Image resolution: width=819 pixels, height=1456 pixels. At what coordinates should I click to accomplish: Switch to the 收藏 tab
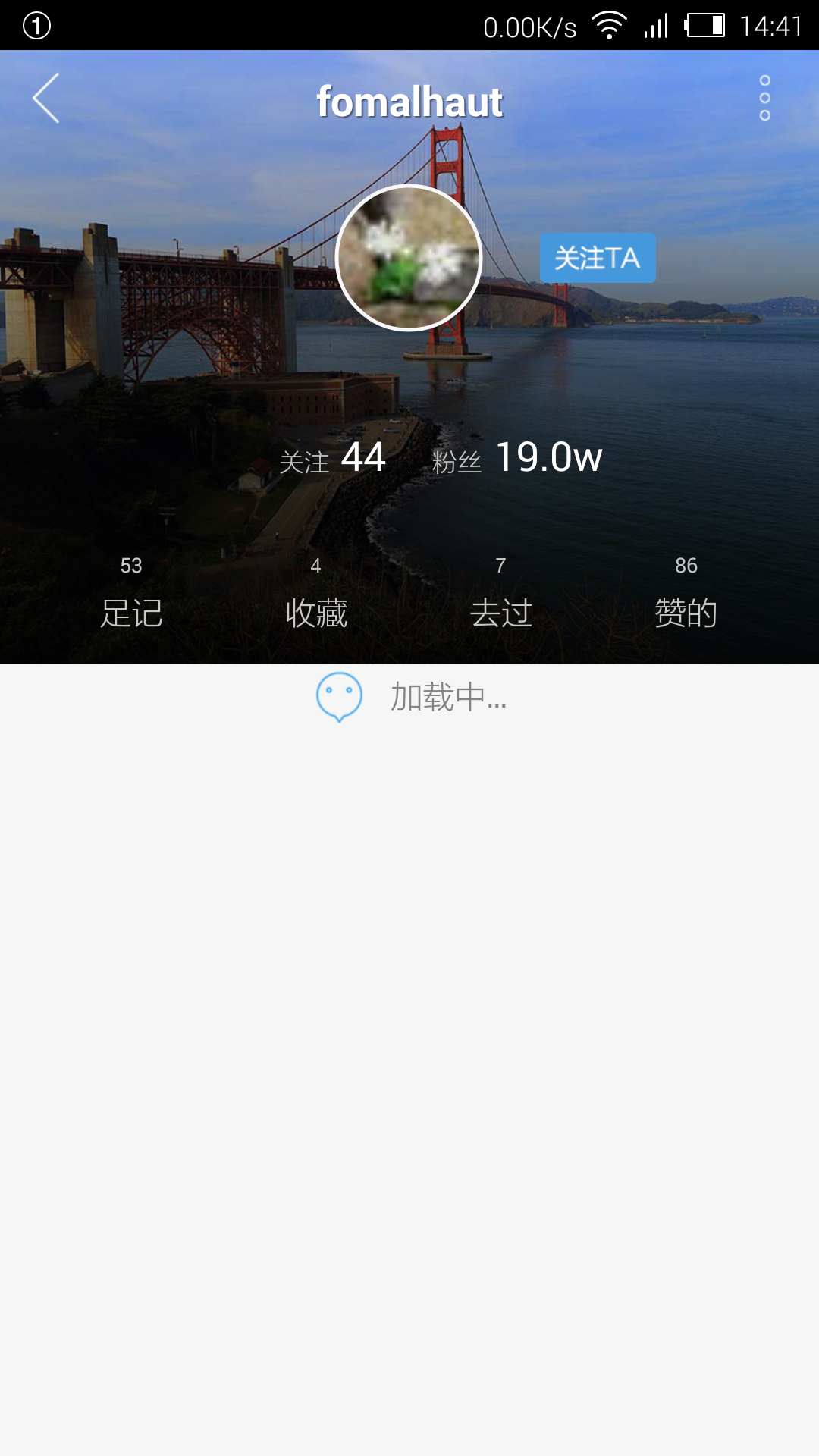coord(316,593)
